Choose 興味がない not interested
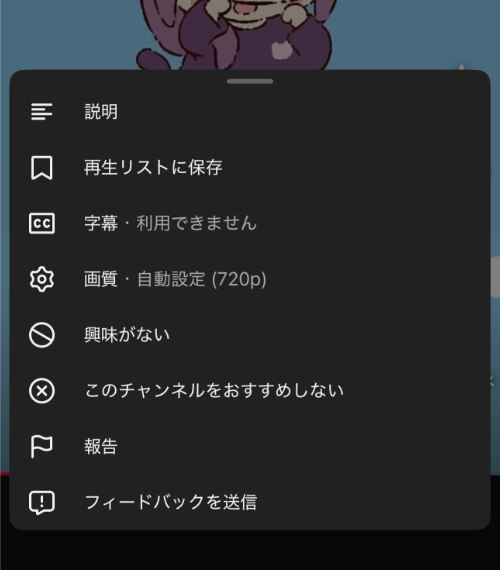500x570 pixels. pos(250,335)
